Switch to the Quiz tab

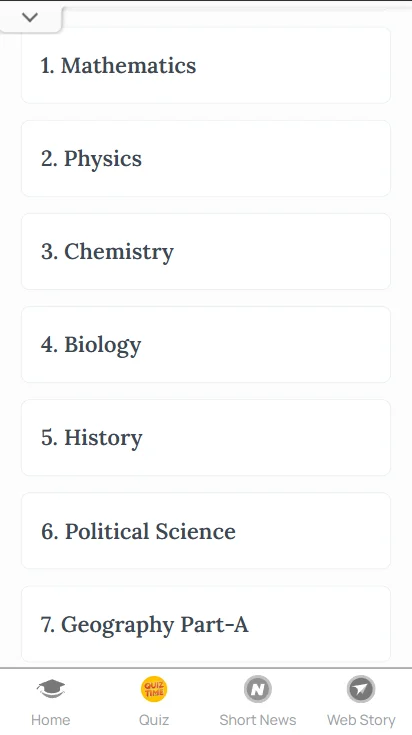tap(154, 702)
